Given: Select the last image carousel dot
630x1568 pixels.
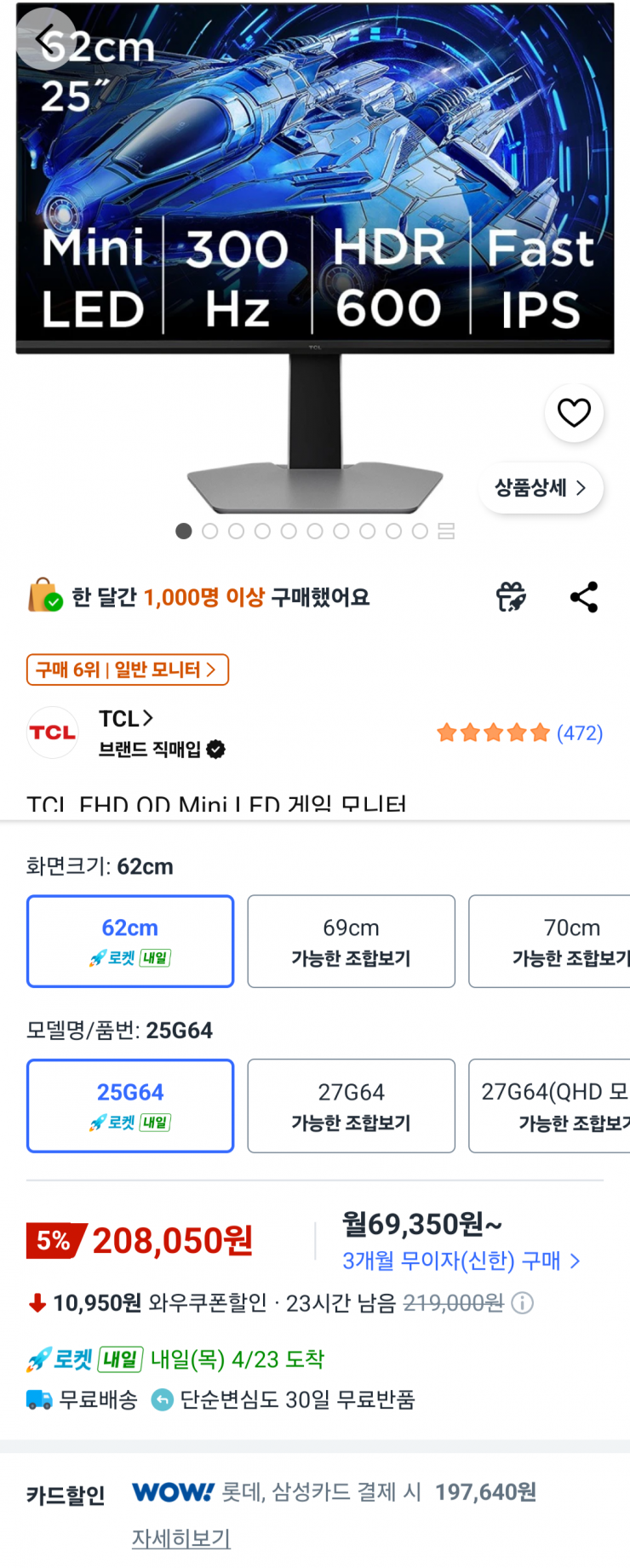Looking at the screenshot, I should click(x=419, y=531).
